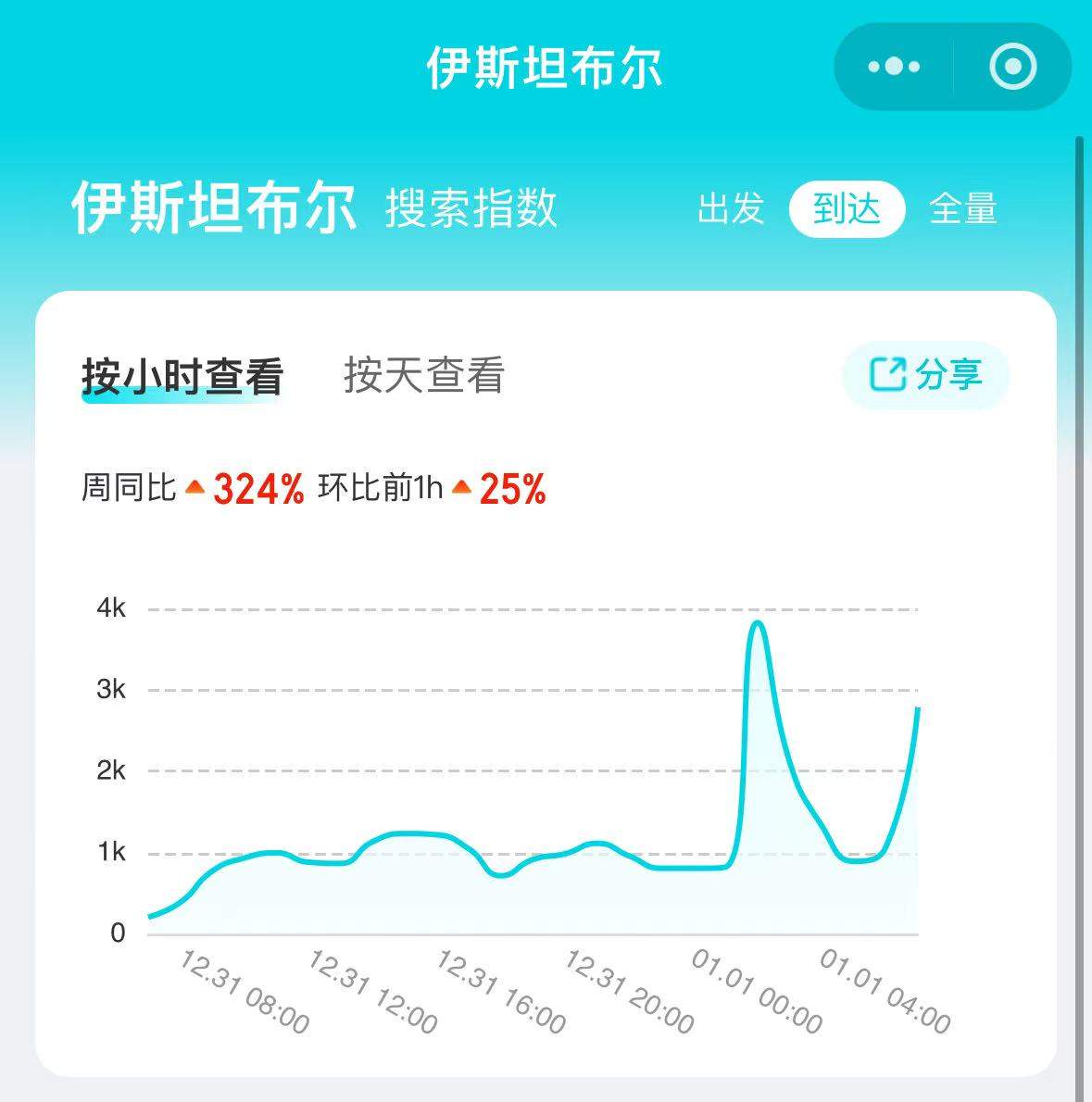This screenshot has height=1102, width=1092.
Task: Click the share icon next to 分享
Action: tap(889, 373)
